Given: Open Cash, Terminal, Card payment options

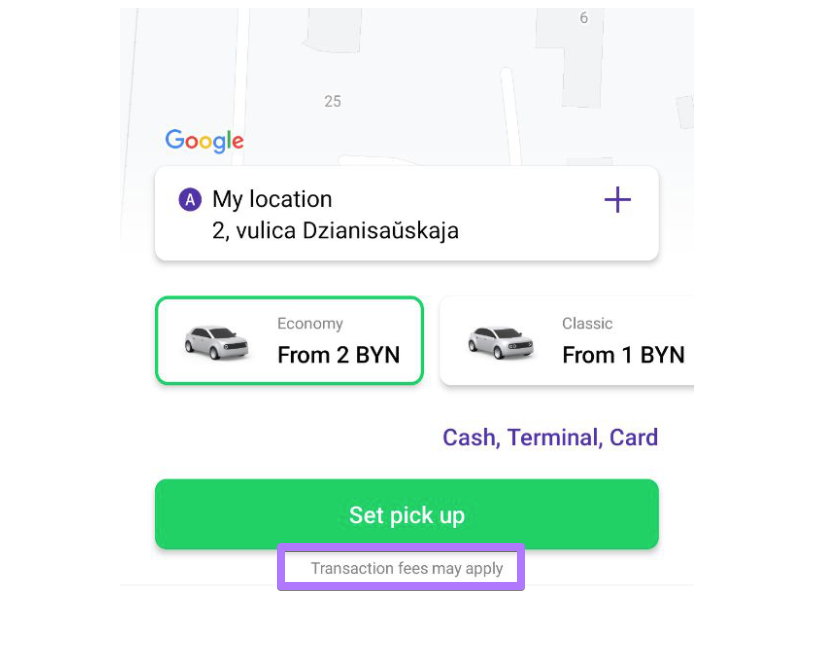Looking at the screenshot, I should [550, 438].
